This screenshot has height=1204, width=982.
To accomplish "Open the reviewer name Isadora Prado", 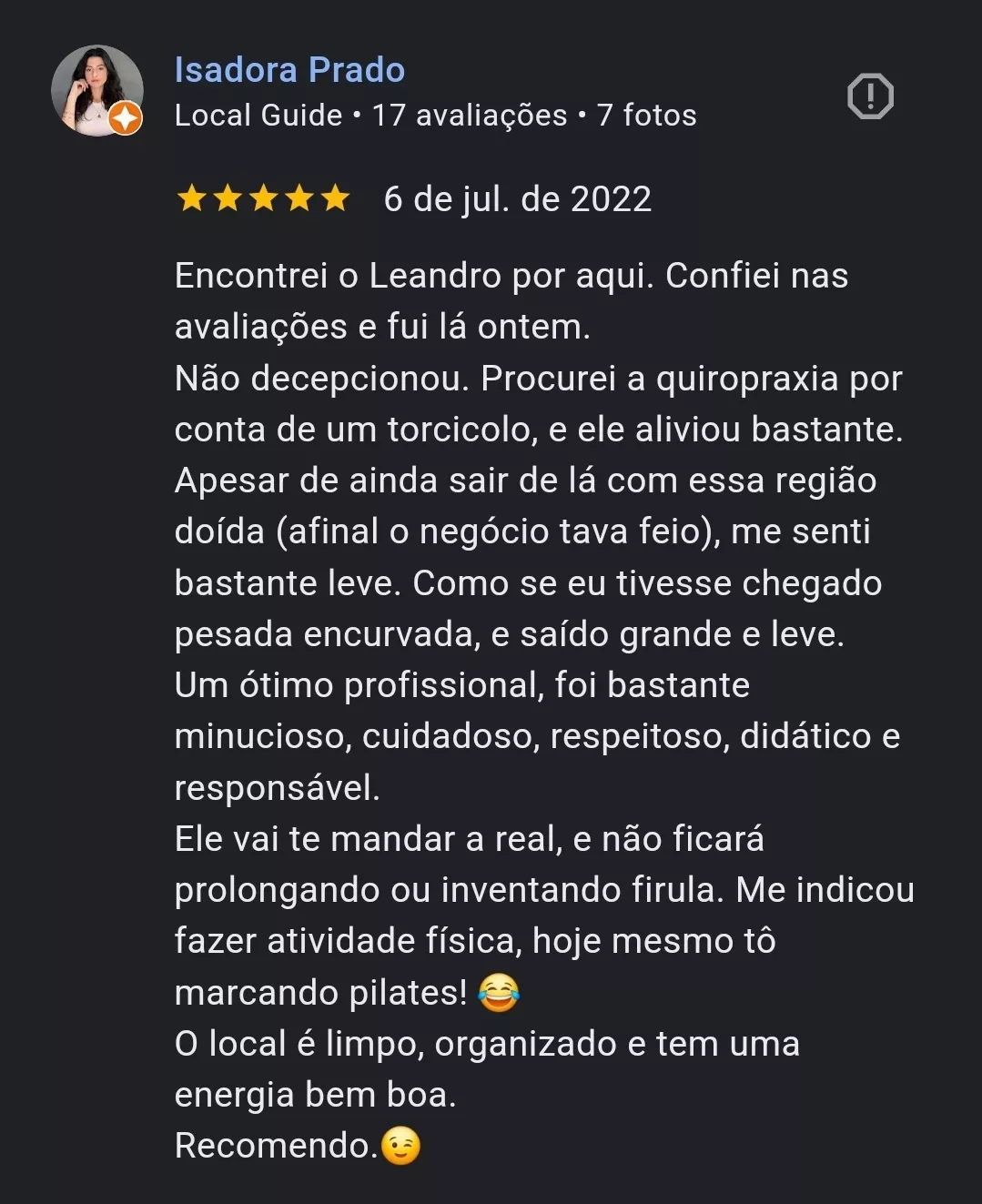I will (289, 70).
